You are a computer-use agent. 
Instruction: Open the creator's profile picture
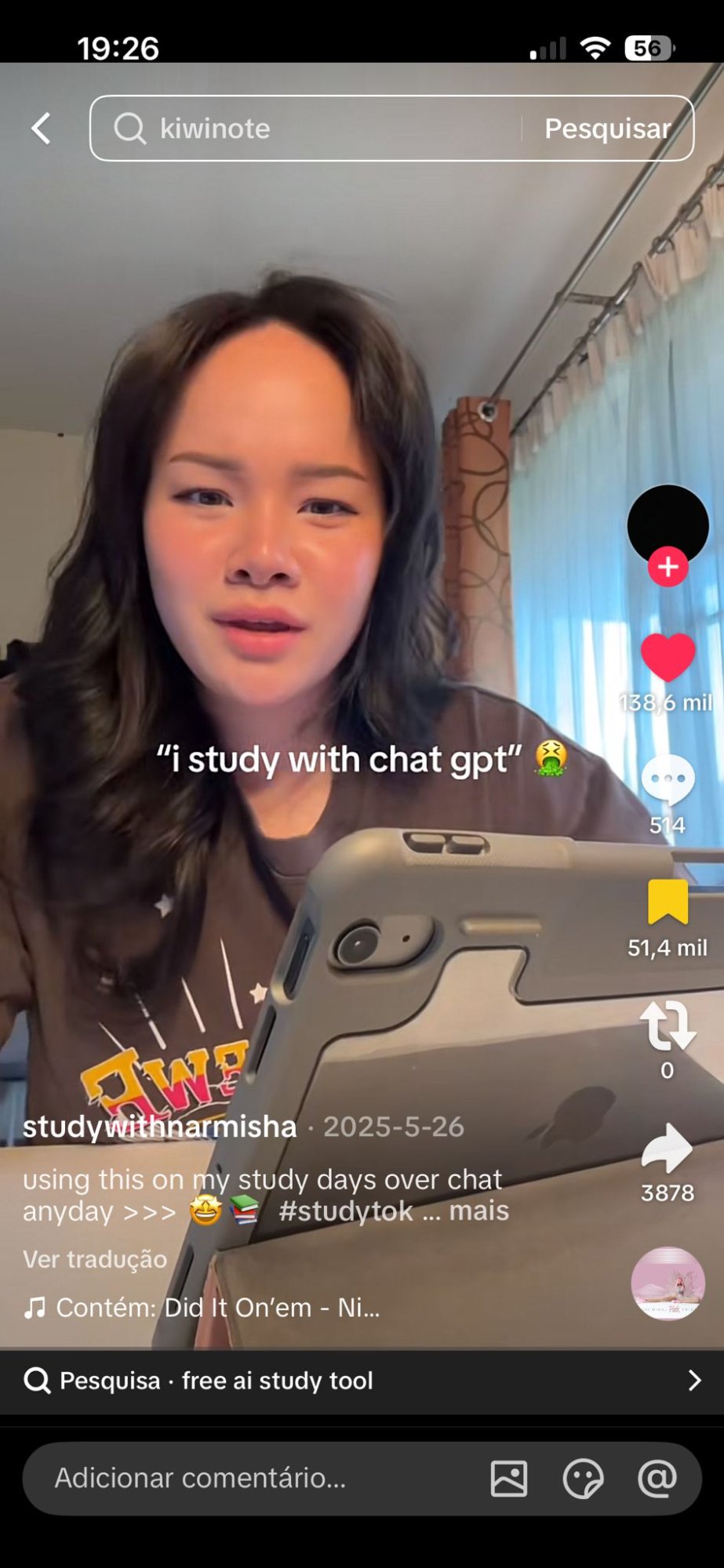pos(668,524)
